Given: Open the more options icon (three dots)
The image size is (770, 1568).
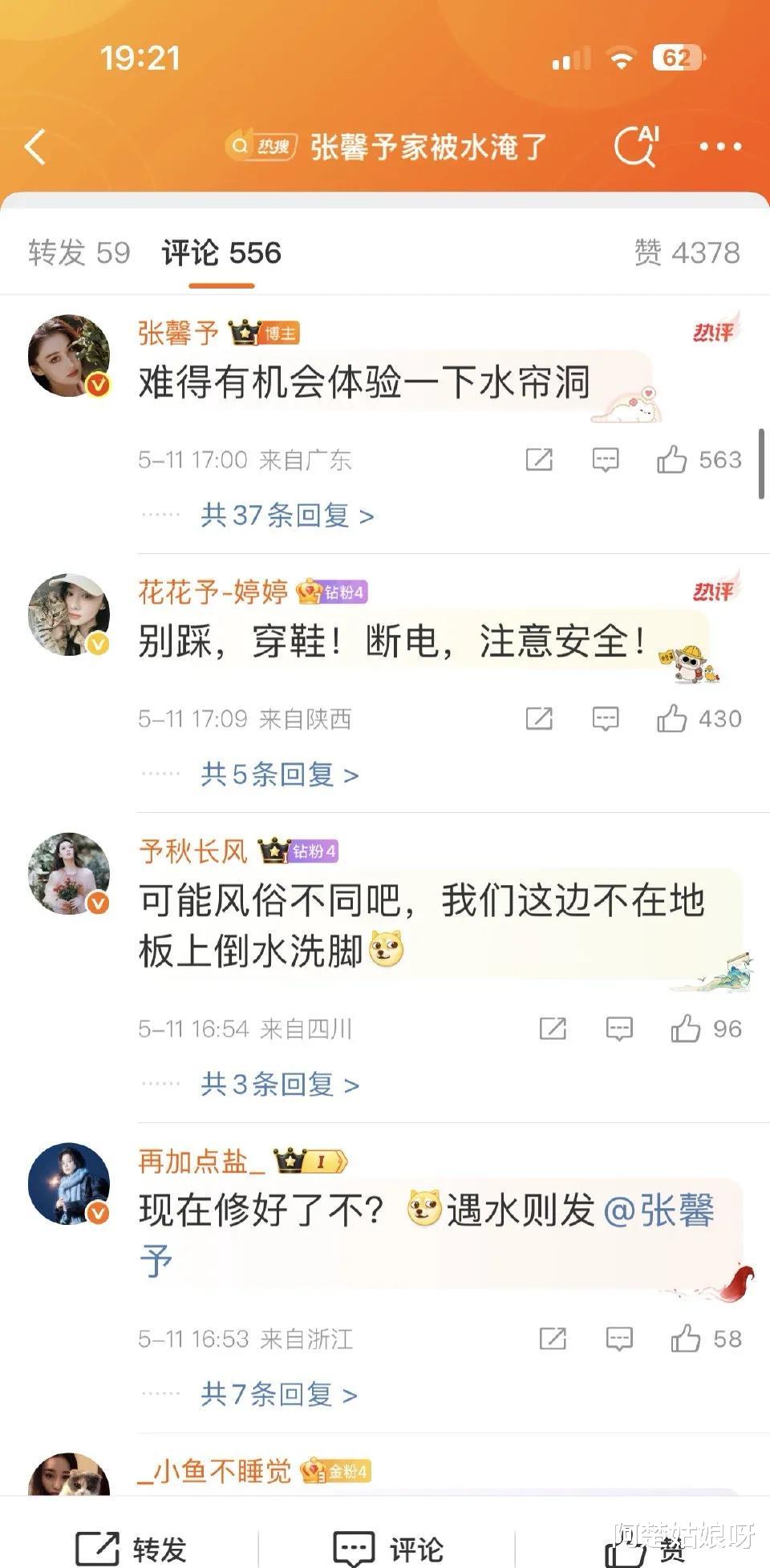Looking at the screenshot, I should (x=719, y=147).
